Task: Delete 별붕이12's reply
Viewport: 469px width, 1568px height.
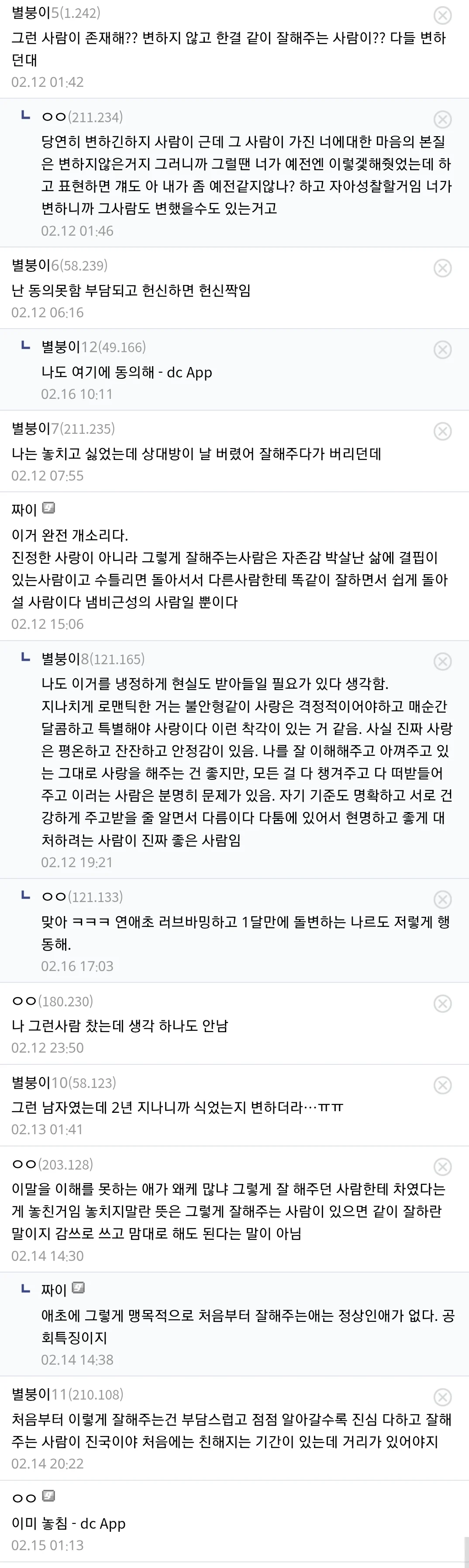Action: pos(442,350)
